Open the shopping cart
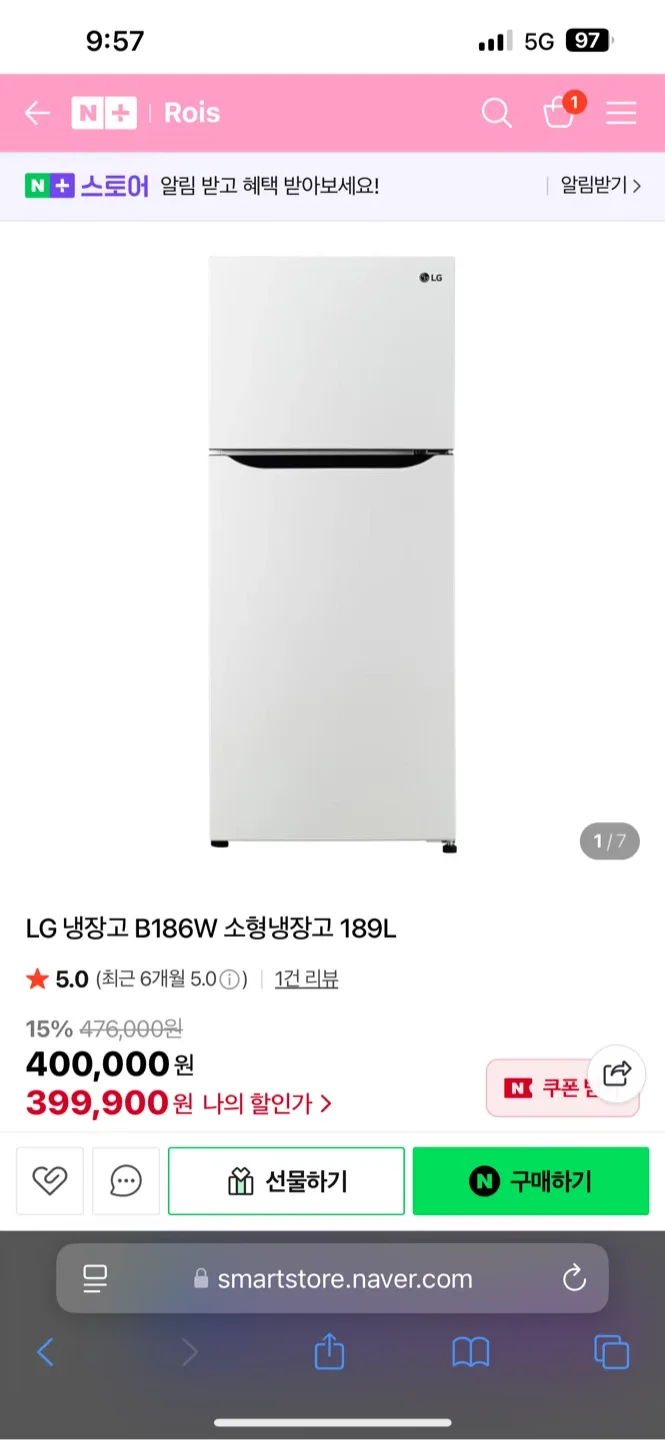665x1440 pixels. pos(559,112)
